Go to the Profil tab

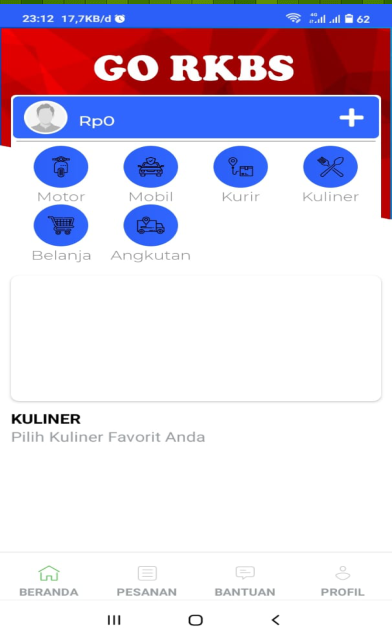pos(342,581)
